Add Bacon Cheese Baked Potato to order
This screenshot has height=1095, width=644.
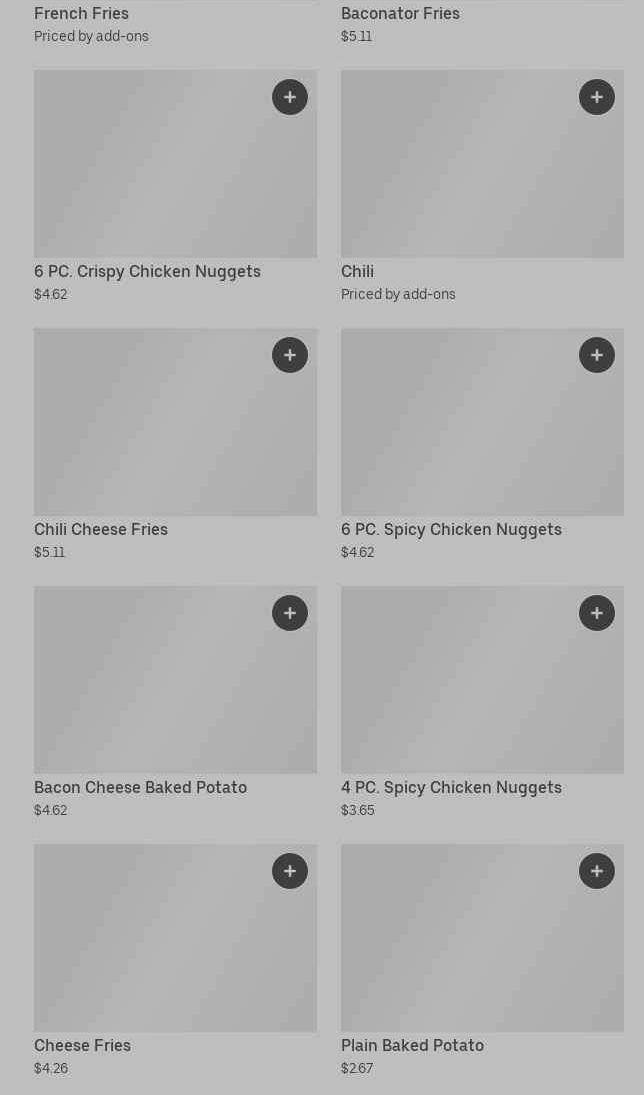point(290,613)
